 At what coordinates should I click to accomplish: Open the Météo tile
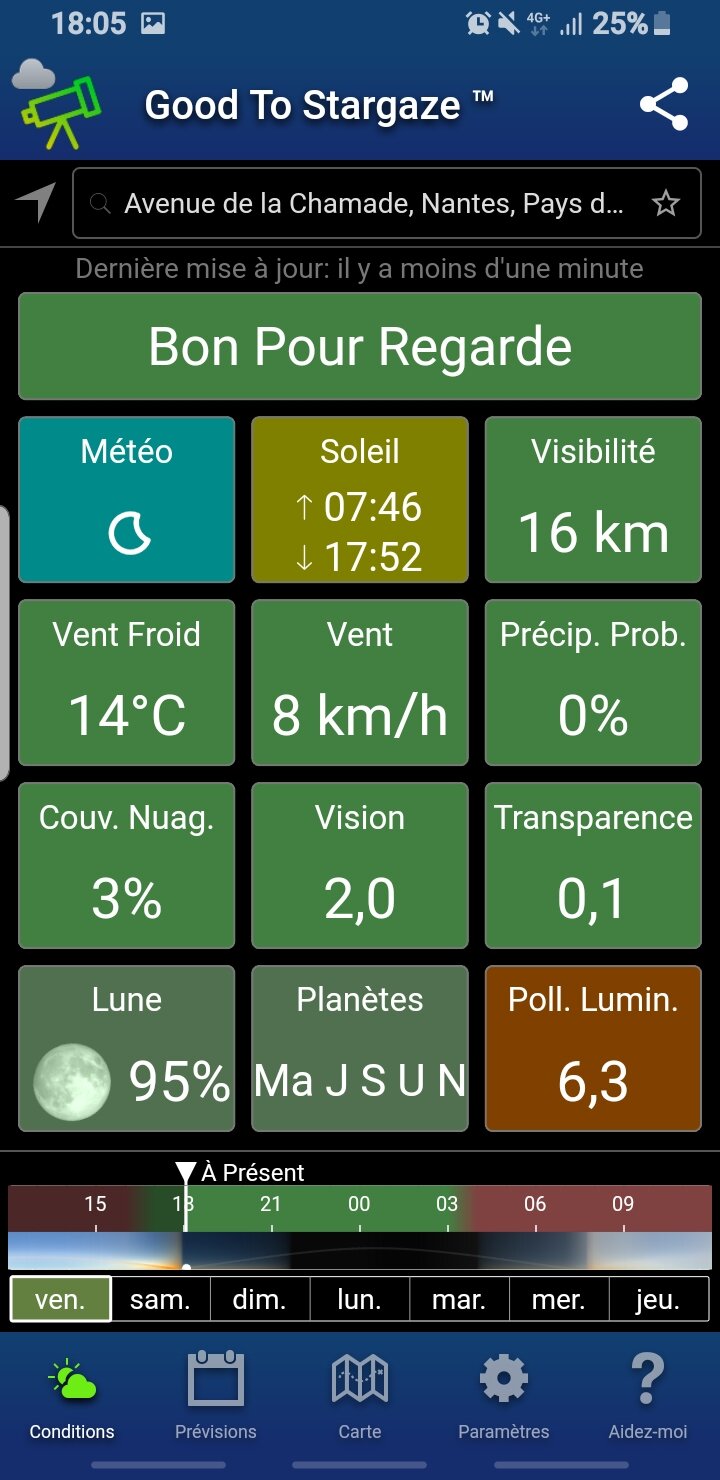click(x=127, y=499)
